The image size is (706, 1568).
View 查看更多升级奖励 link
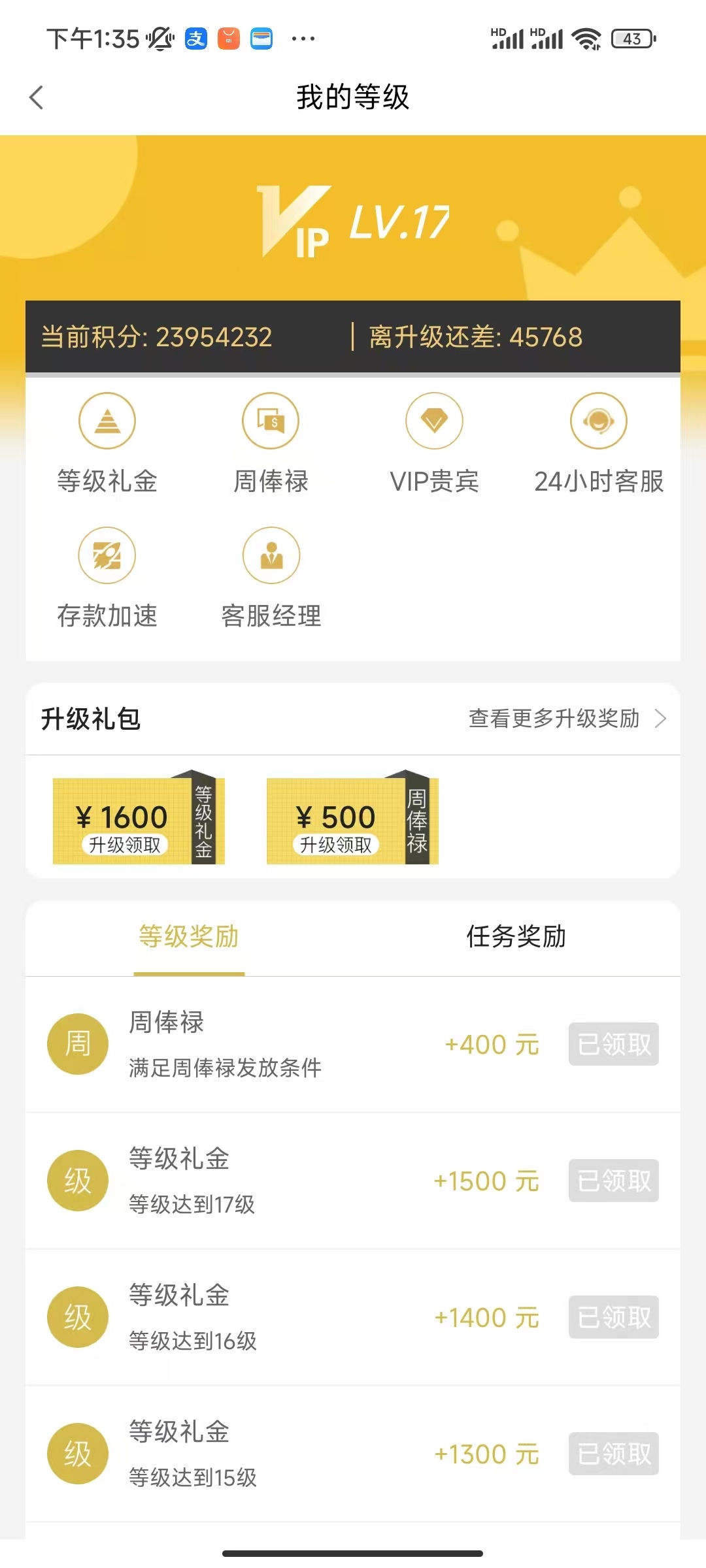point(566,719)
